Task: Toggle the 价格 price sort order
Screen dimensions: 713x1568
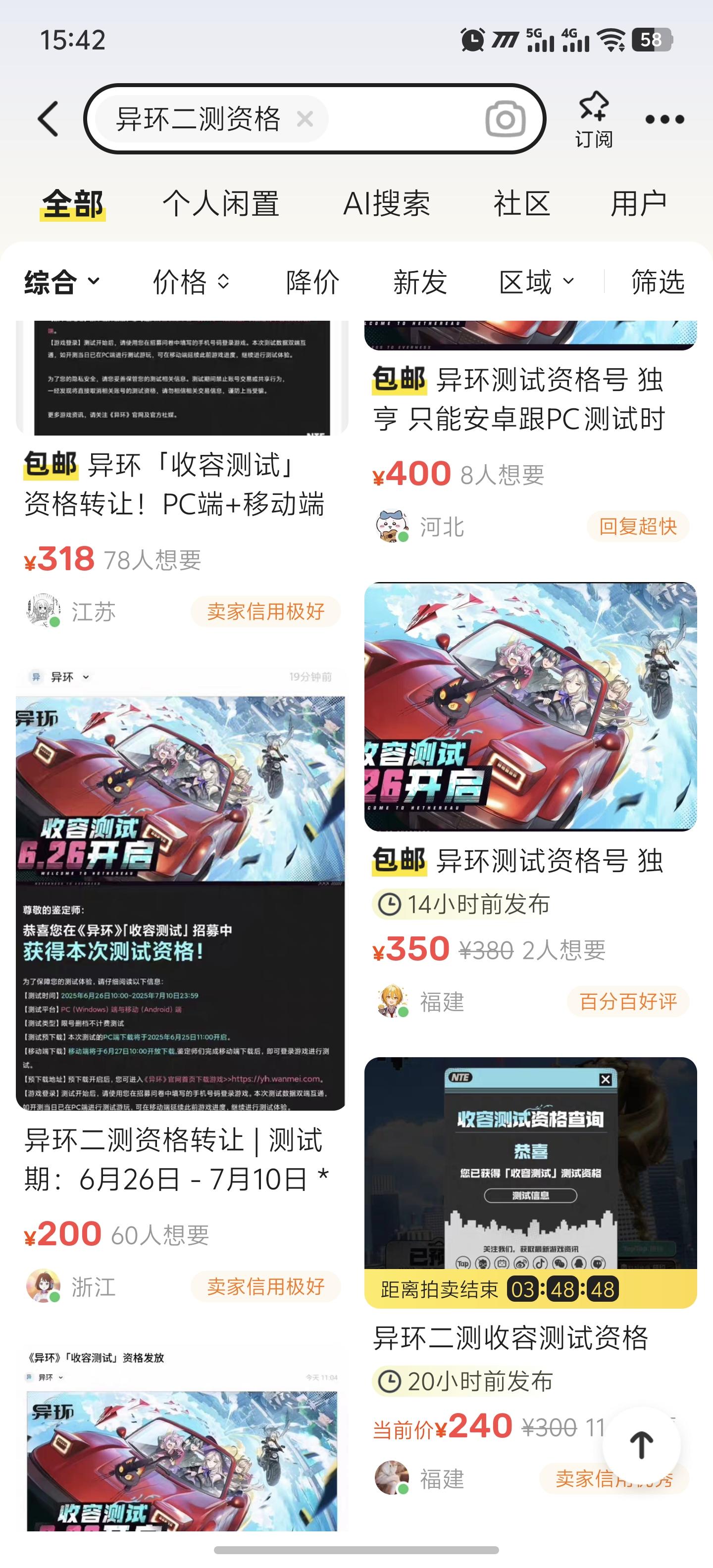Action: 189,282
